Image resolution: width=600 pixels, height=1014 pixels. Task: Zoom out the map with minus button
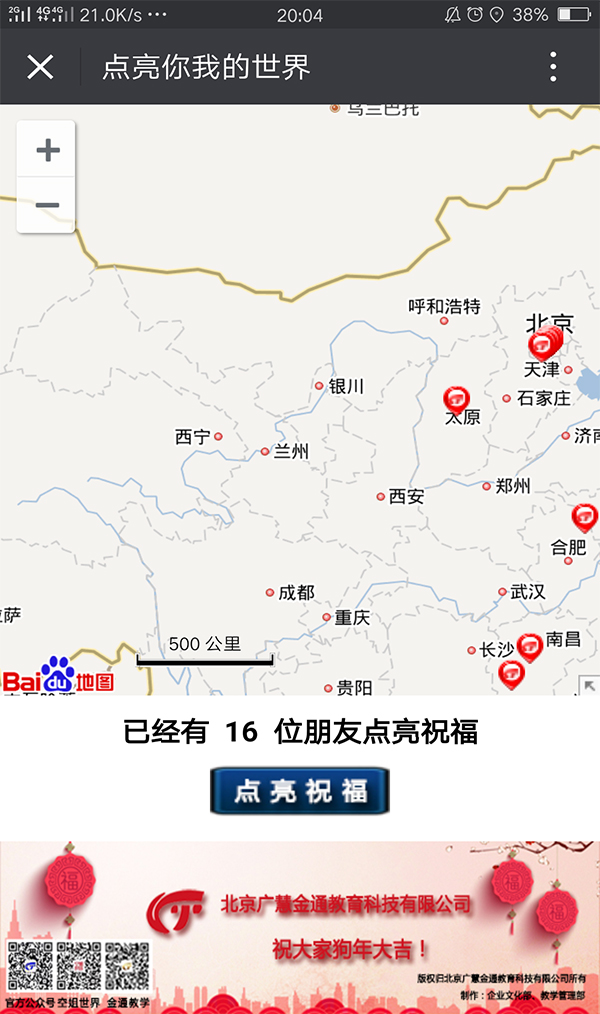click(47, 206)
